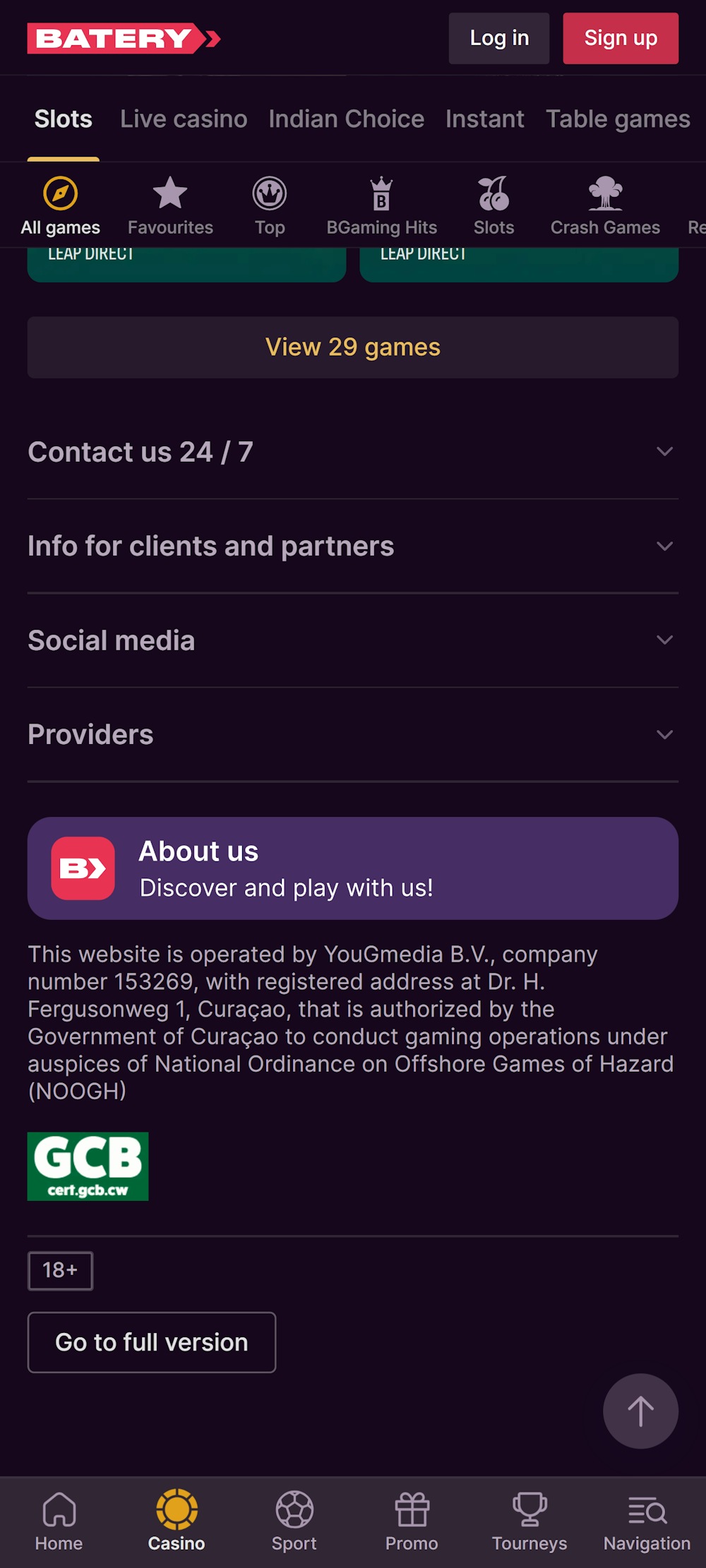Tap the scroll-to-top arrow button

[x=640, y=1411]
